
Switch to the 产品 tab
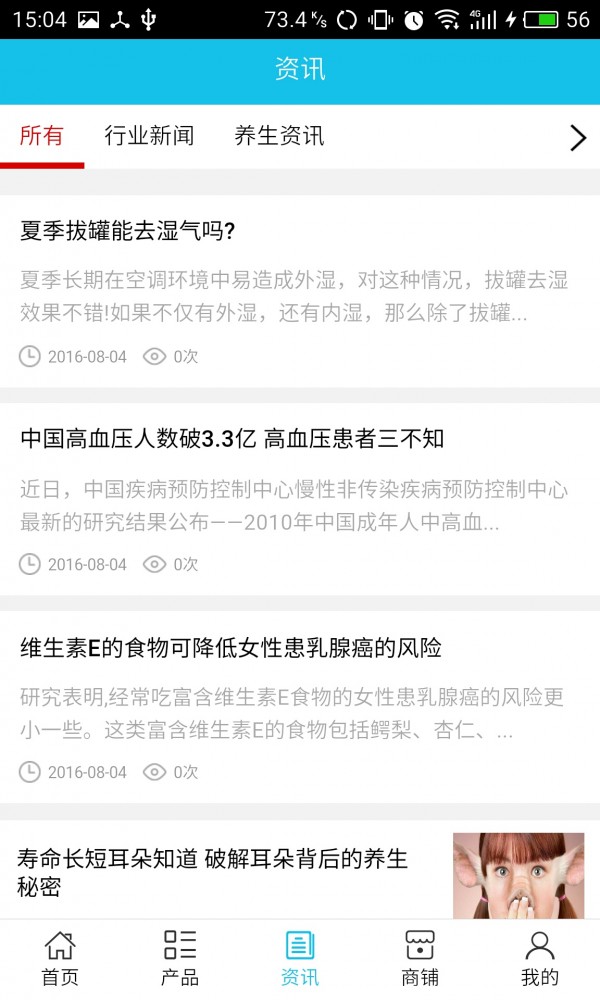tap(180, 959)
